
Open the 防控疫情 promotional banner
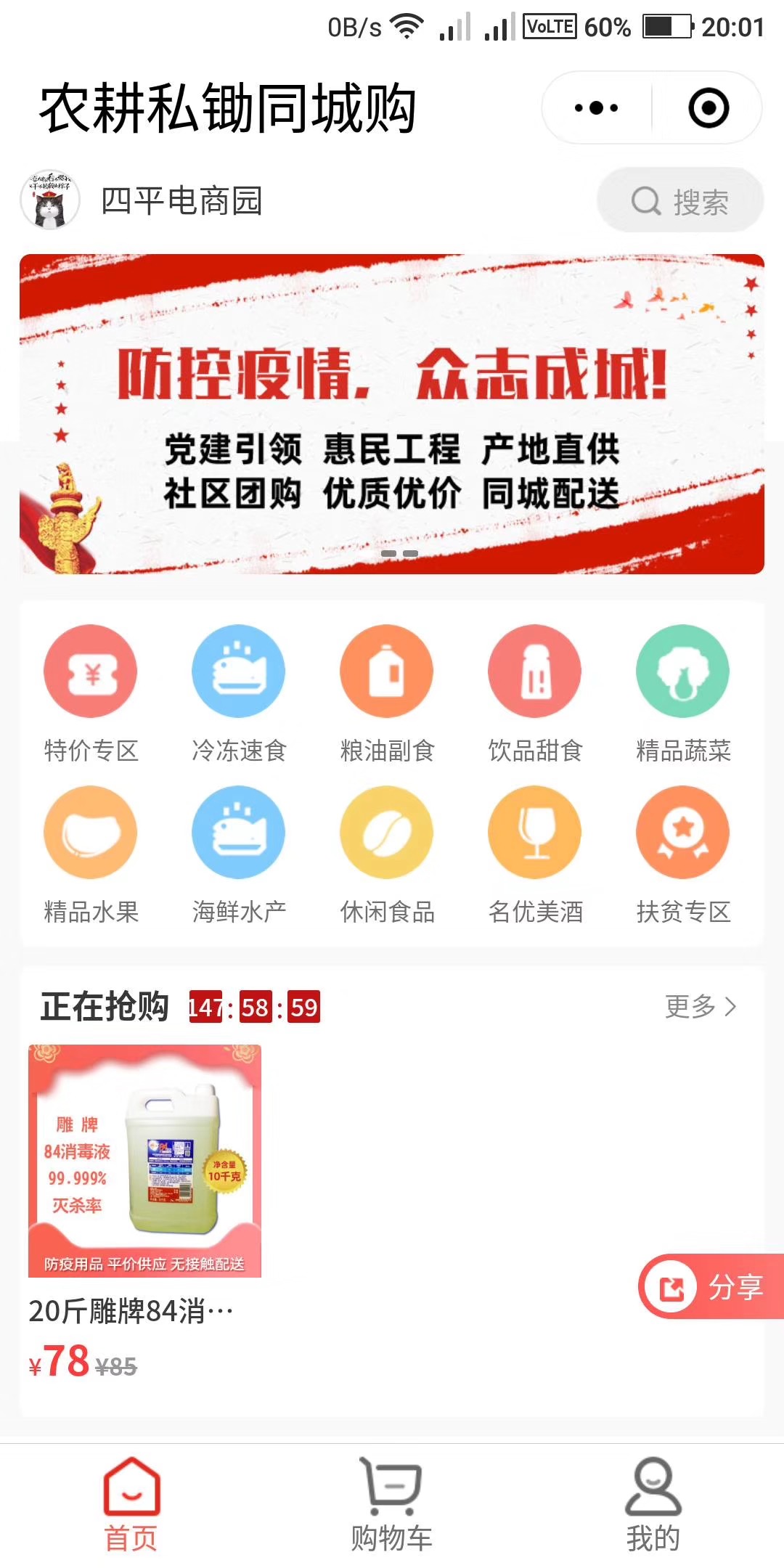pos(392,414)
